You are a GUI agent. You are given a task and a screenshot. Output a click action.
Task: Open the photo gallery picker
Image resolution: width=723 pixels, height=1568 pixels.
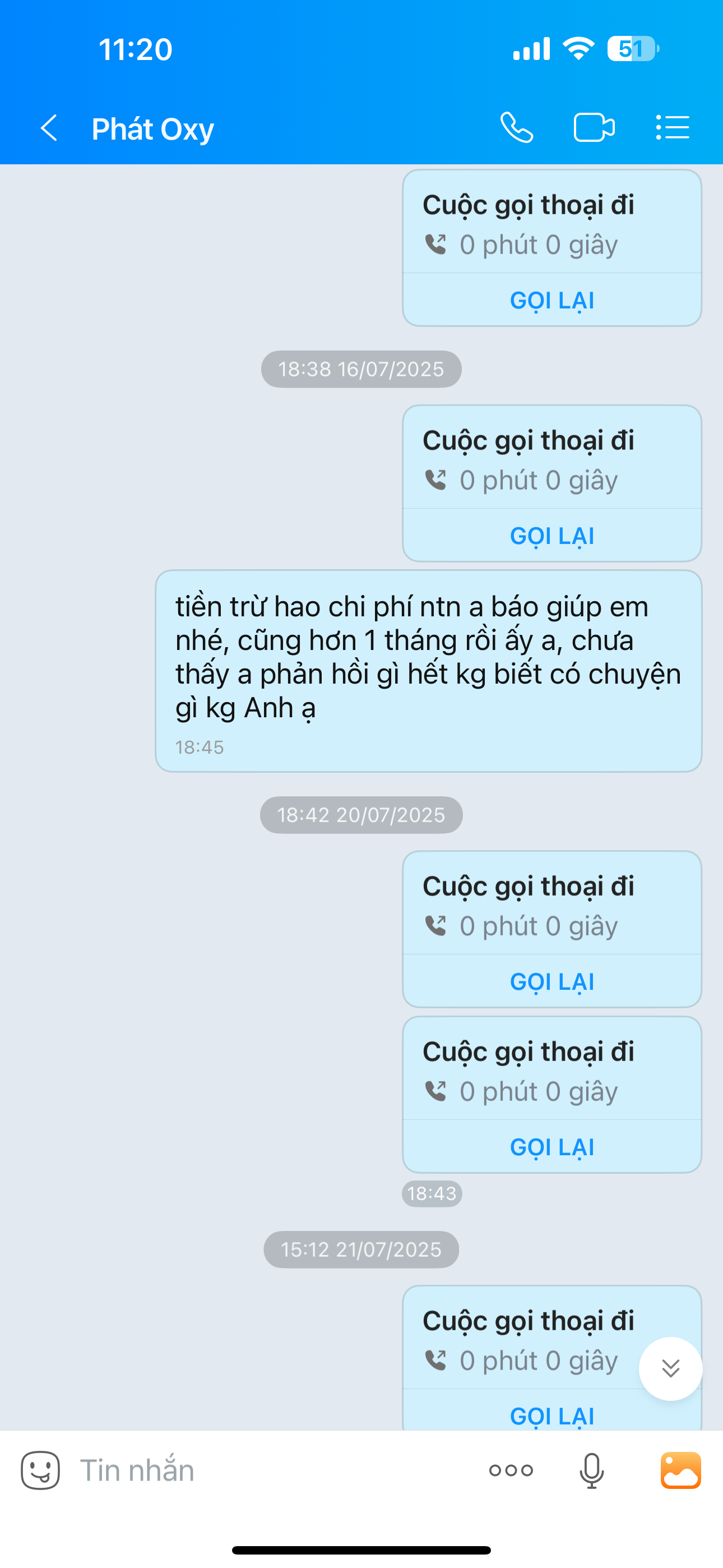pos(680,1470)
